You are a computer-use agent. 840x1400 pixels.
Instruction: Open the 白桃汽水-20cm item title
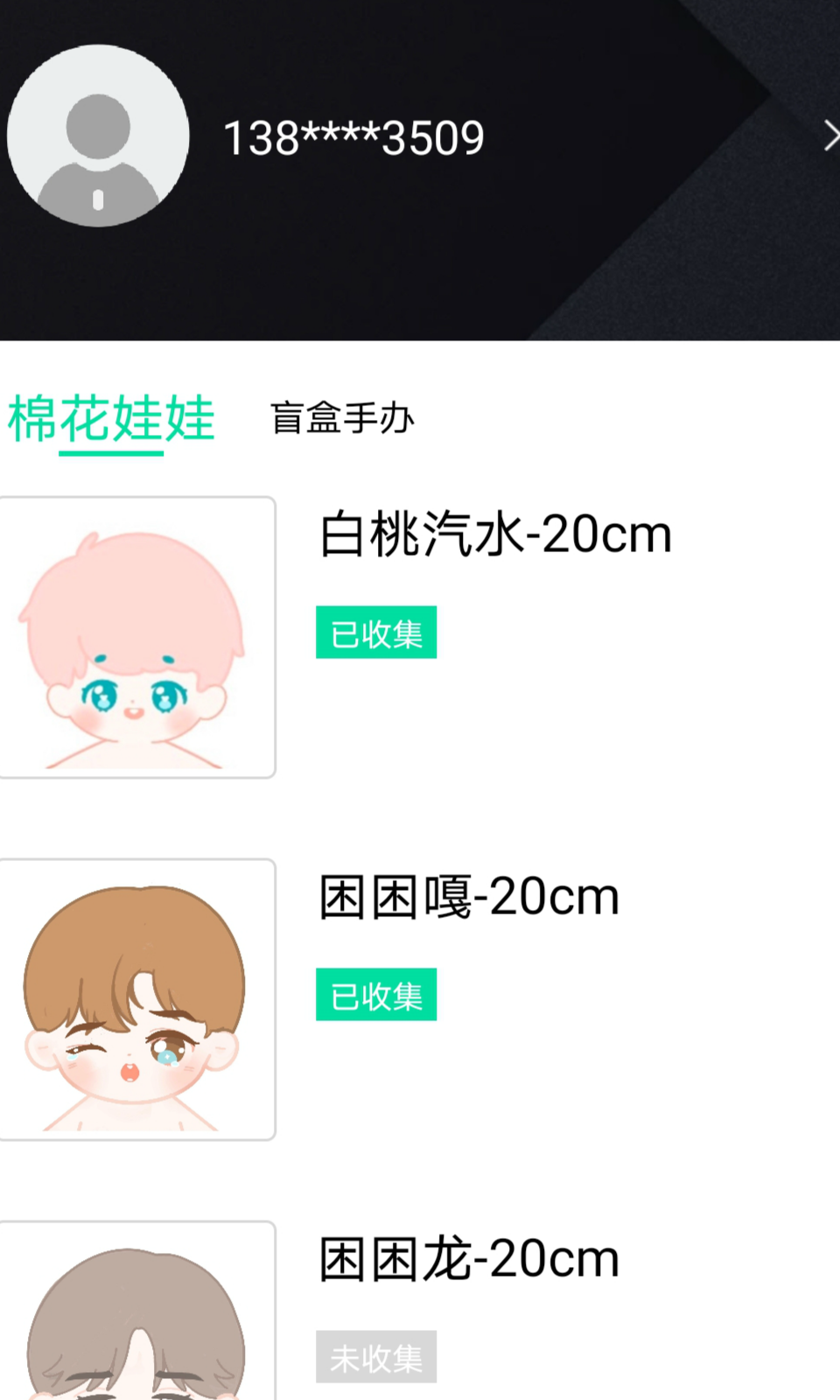tap(495, 534)
